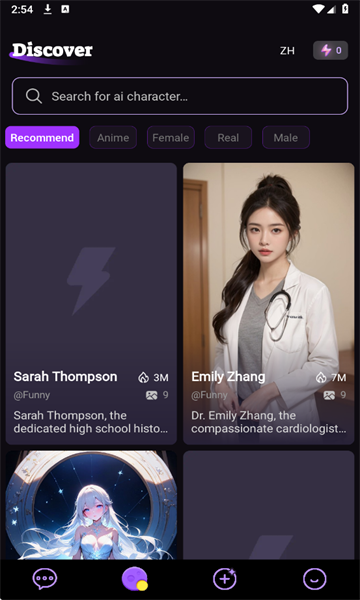The height and width of the screenshot is (600, 360).
Task: Switch language with the ZH button
Action: point(287,51)
